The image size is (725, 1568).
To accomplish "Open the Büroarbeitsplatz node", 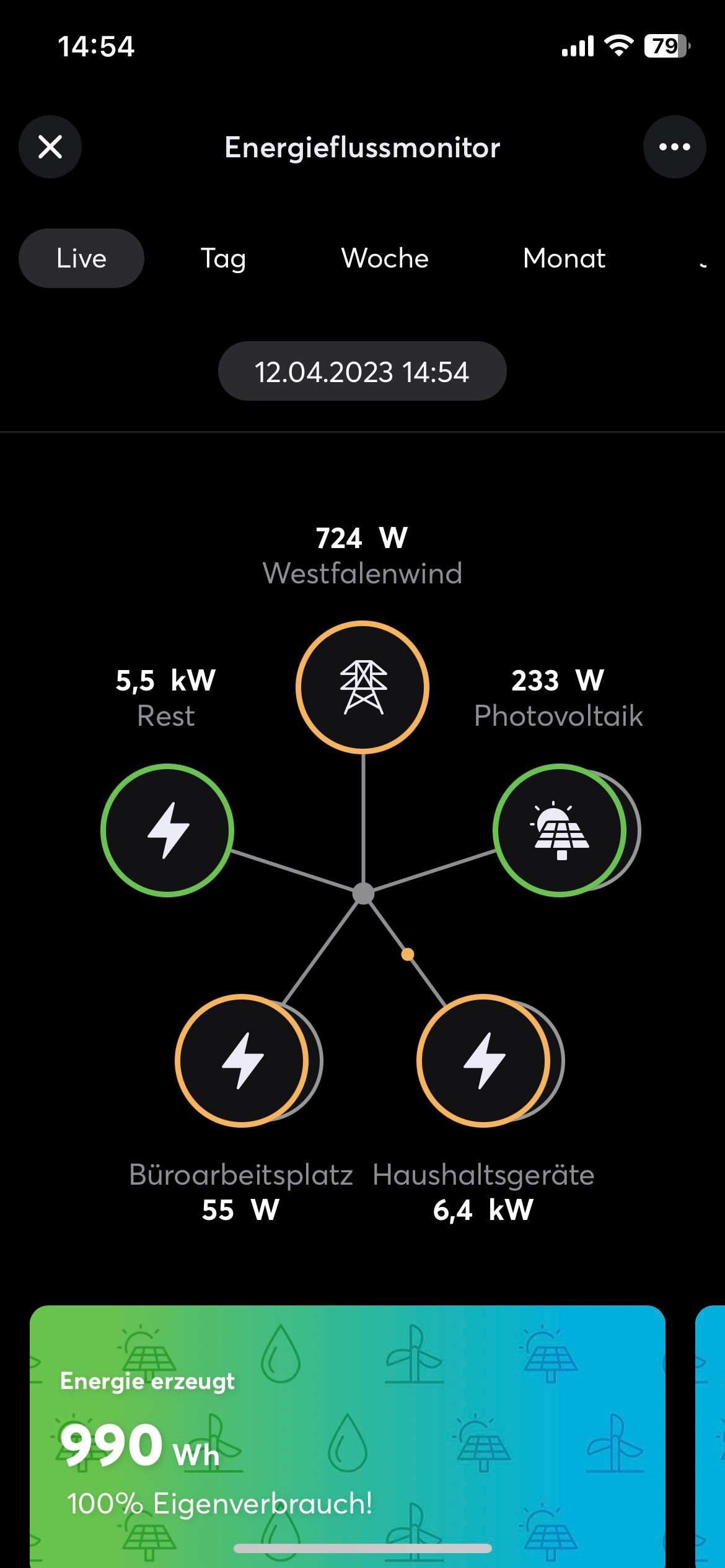I will click(242, 1060).
